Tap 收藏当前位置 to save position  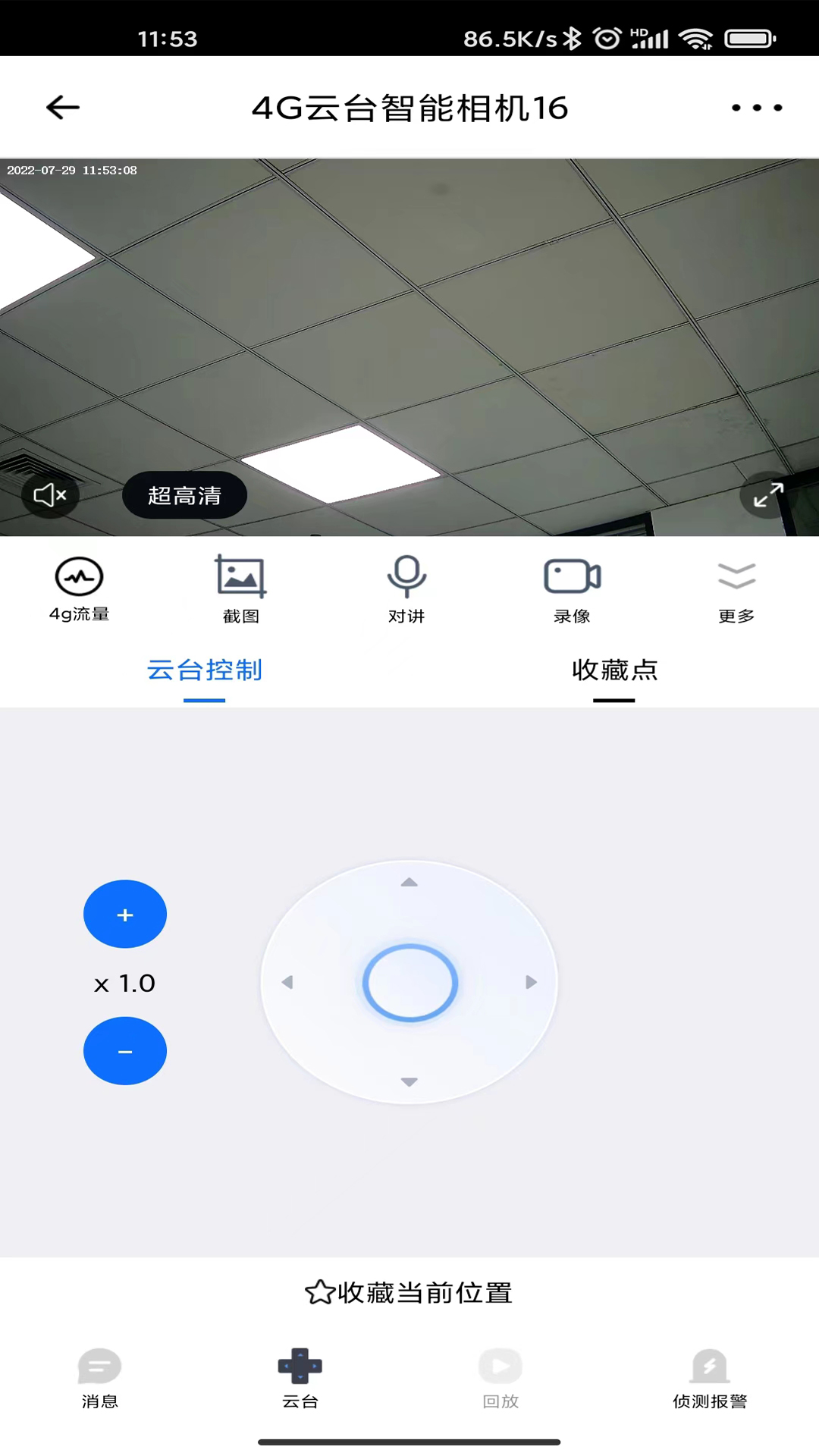click(x=409, y=1292)
